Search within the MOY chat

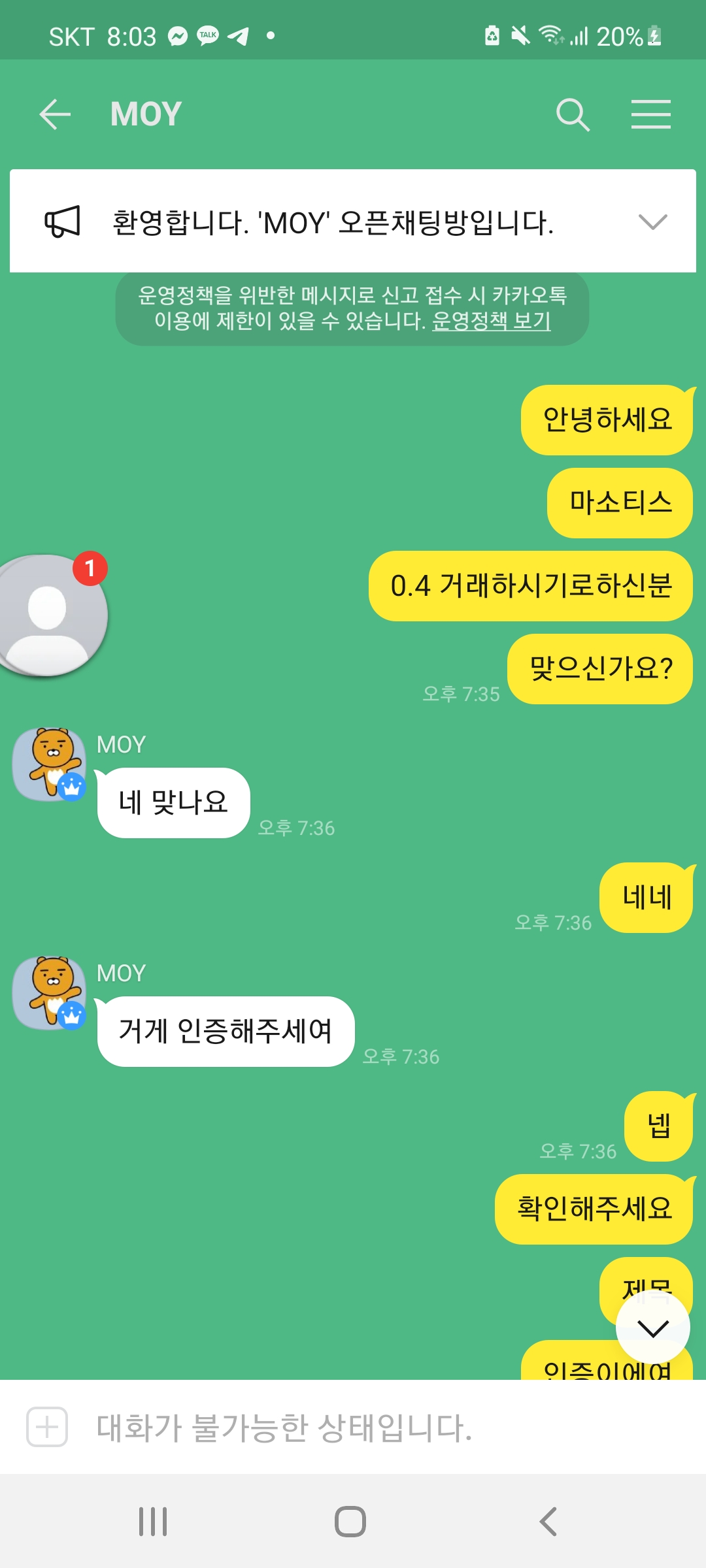(x=573, y=115)
